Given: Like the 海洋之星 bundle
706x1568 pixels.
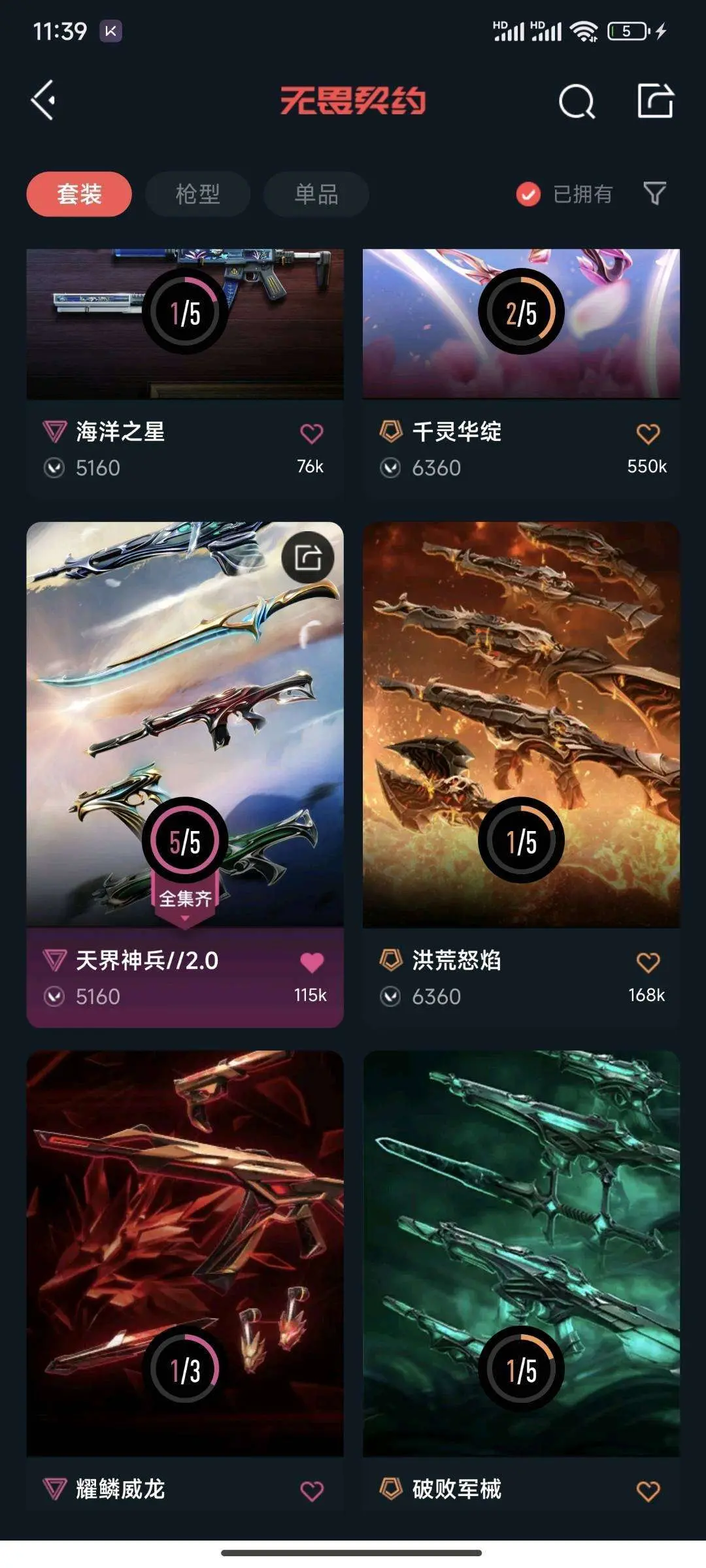Looking at the screenshot, I should tap(312, 433).
